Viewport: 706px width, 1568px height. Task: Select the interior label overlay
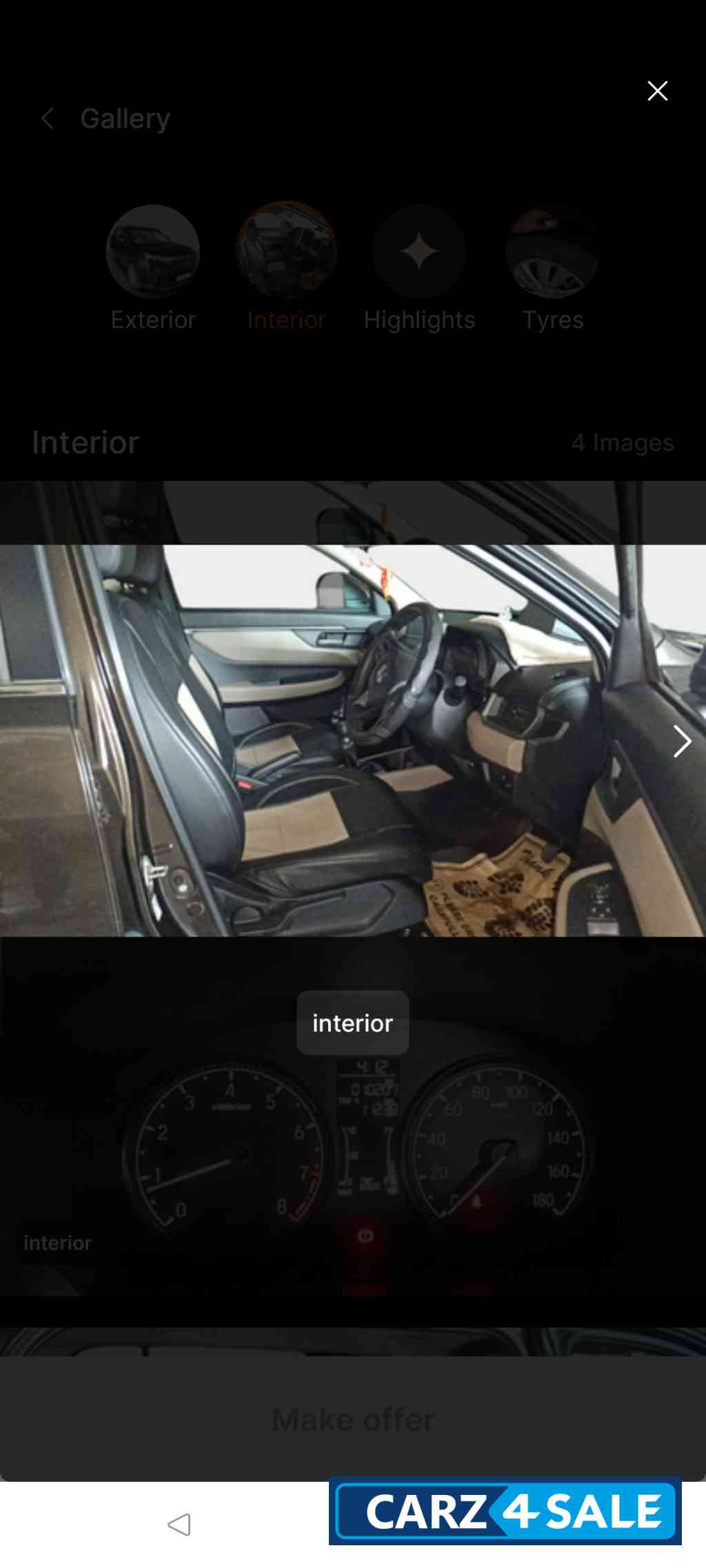click(x=352, y=1022)
